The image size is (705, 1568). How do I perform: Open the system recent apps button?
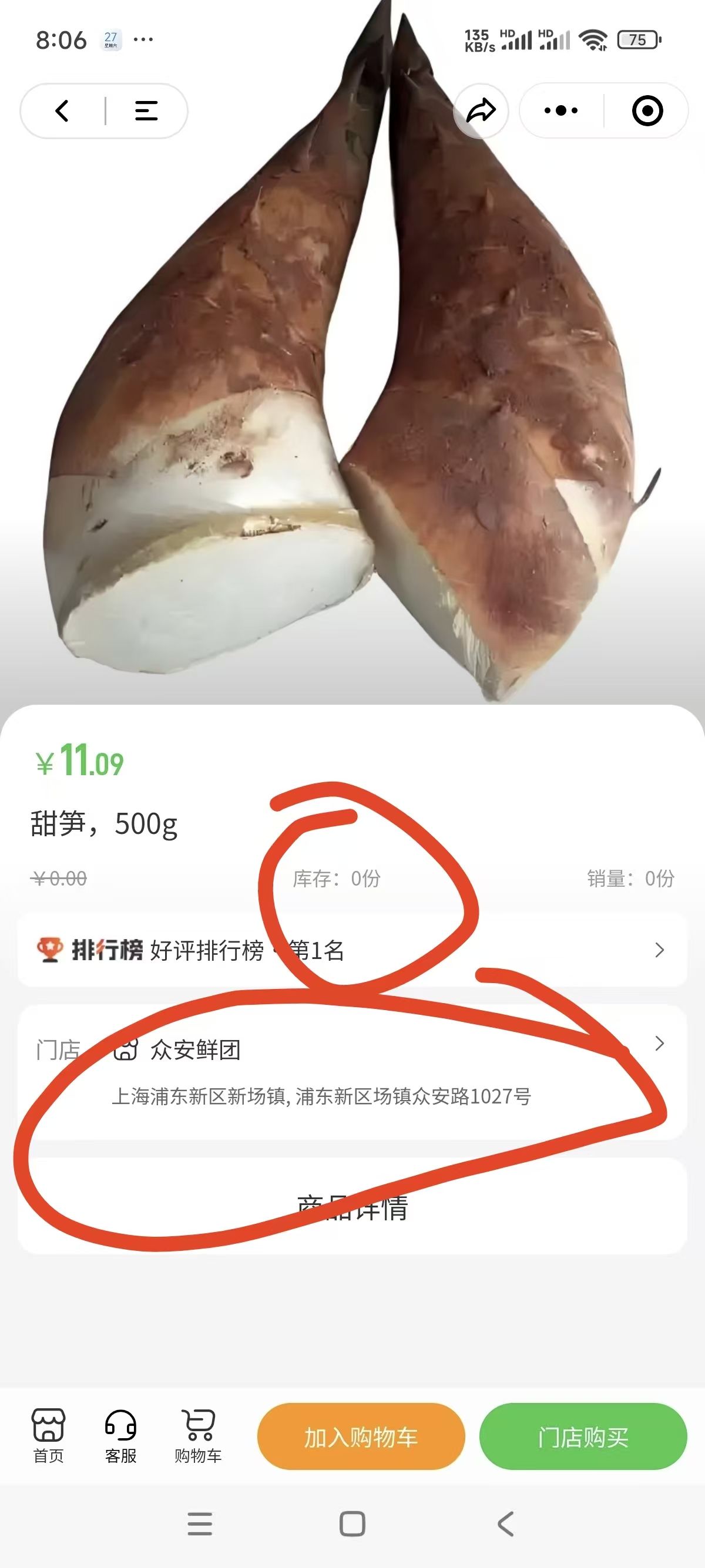(200, 1524)
